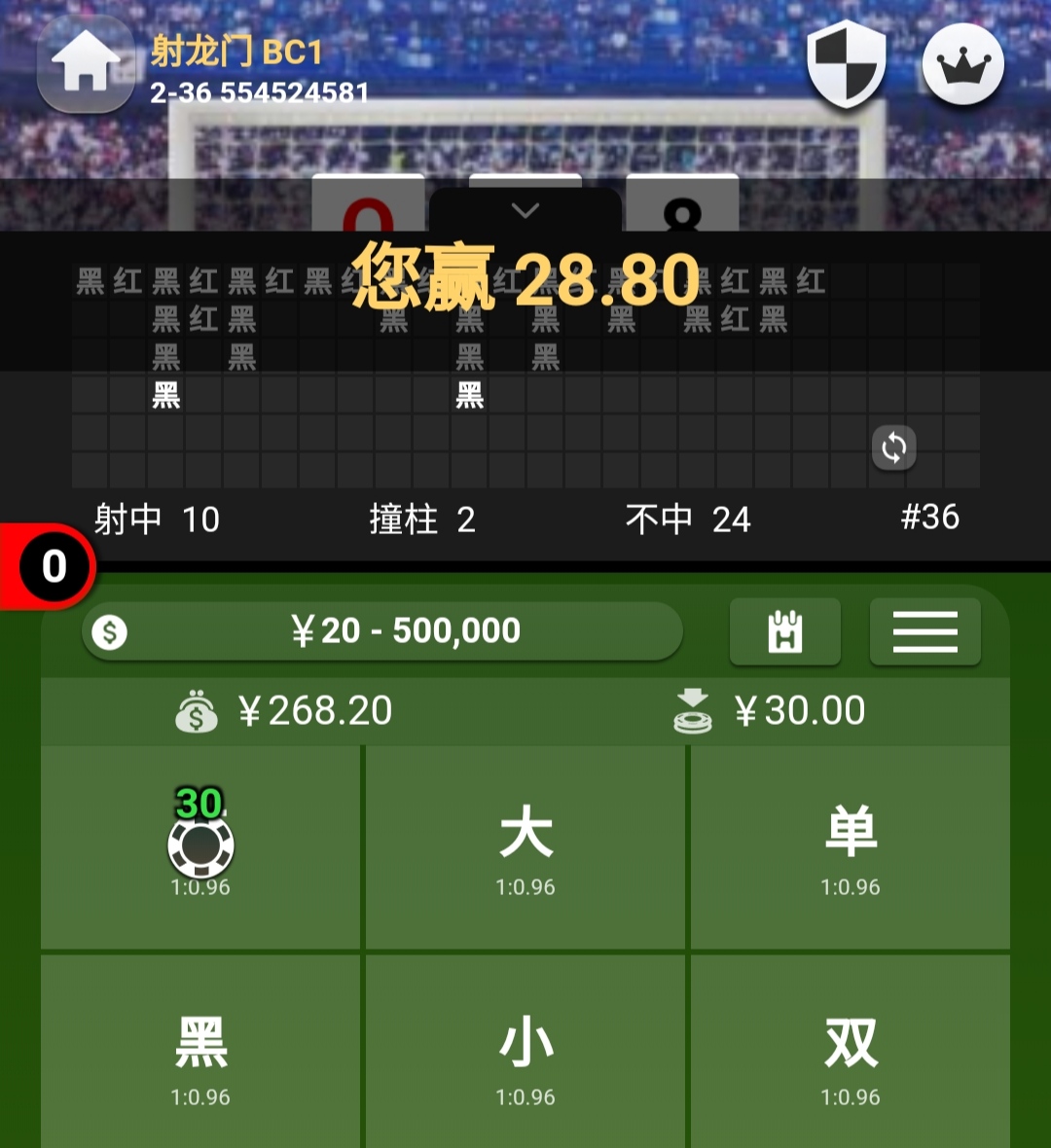Screen dimensions: 1051x1148
Task: Bet on 大 (big)
Action: pos(525,846)
